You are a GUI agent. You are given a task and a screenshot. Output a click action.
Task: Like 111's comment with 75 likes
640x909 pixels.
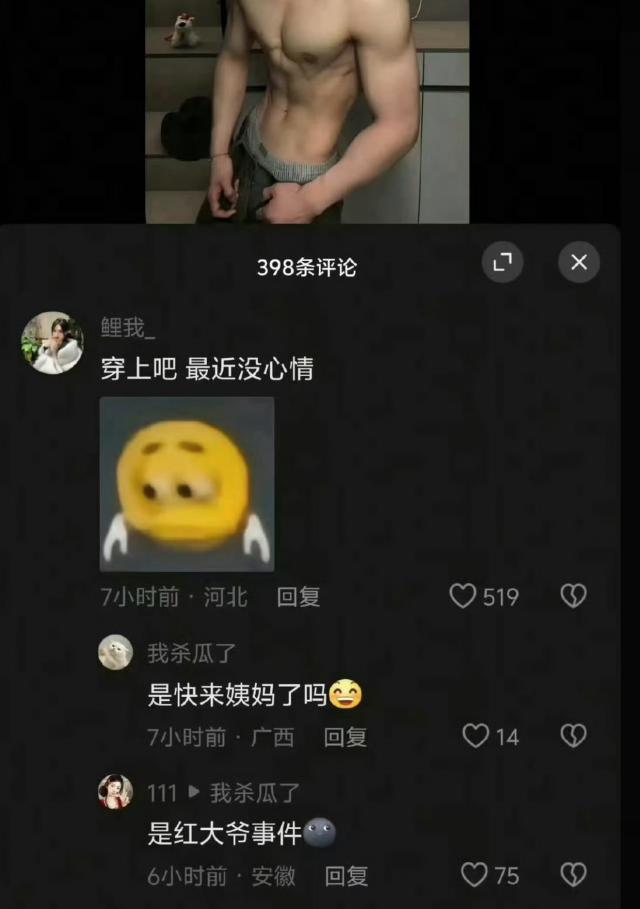tap(474, 876)
